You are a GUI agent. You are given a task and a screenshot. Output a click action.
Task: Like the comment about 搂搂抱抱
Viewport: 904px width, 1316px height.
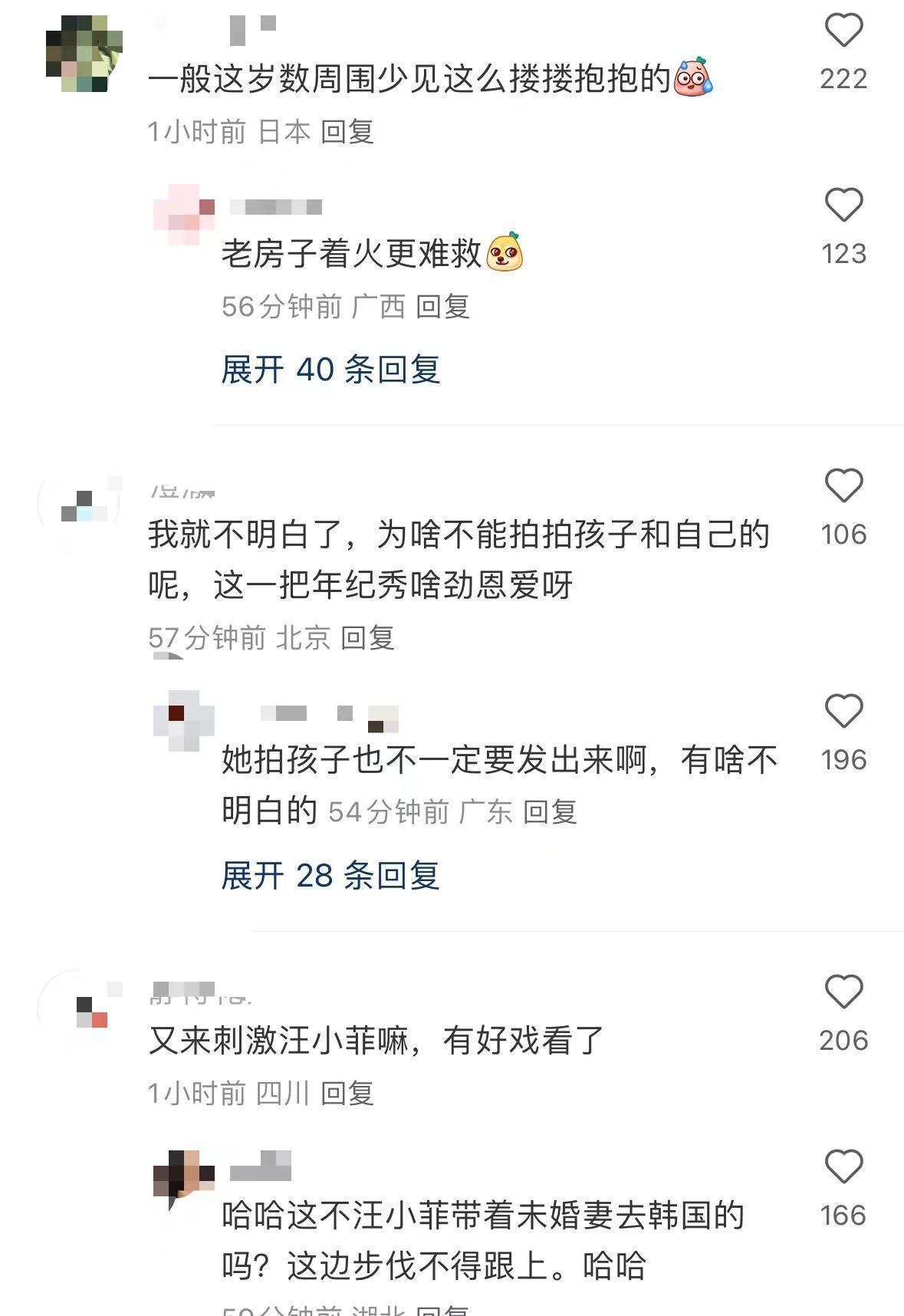pyautogui.click(x=843, y=31)
